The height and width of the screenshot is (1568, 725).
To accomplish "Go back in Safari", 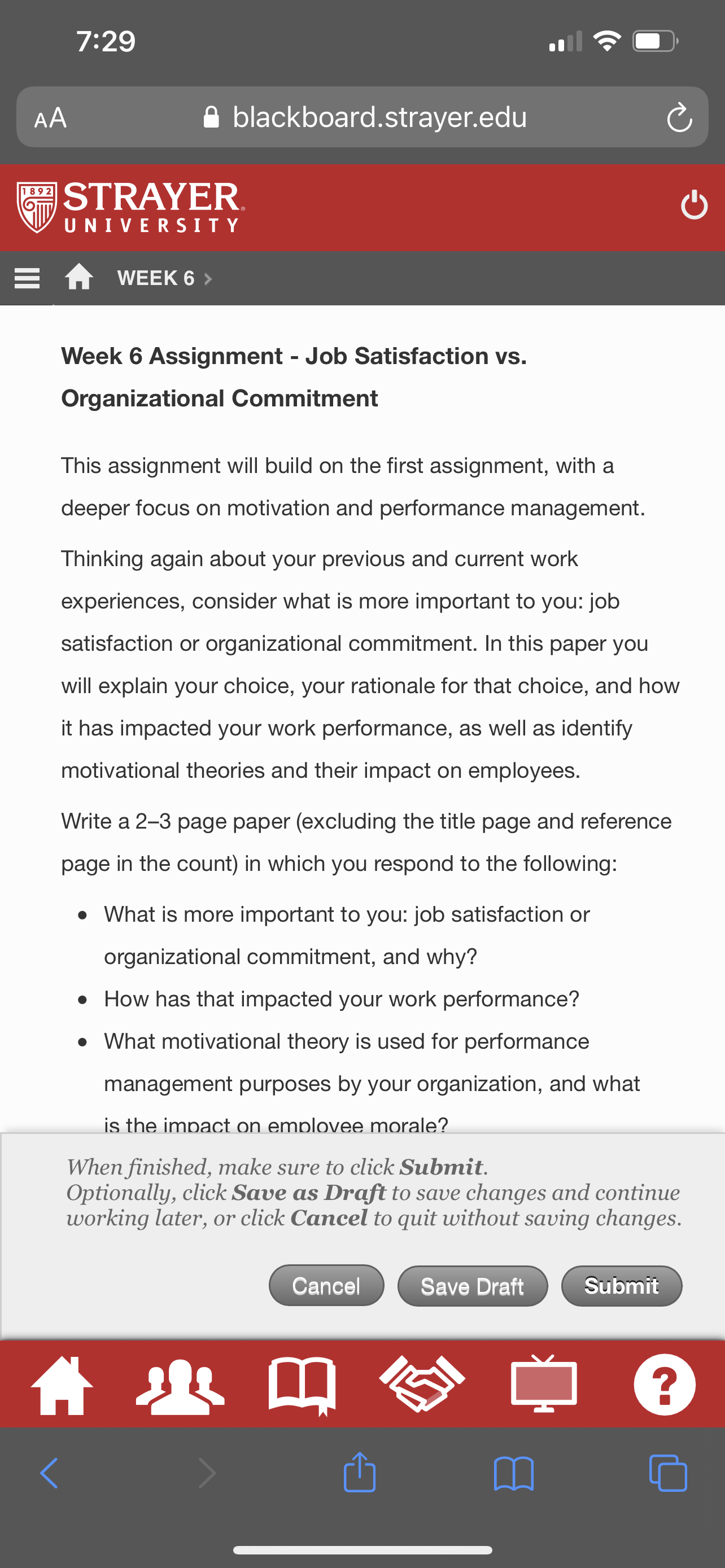I will point(49,1473).
